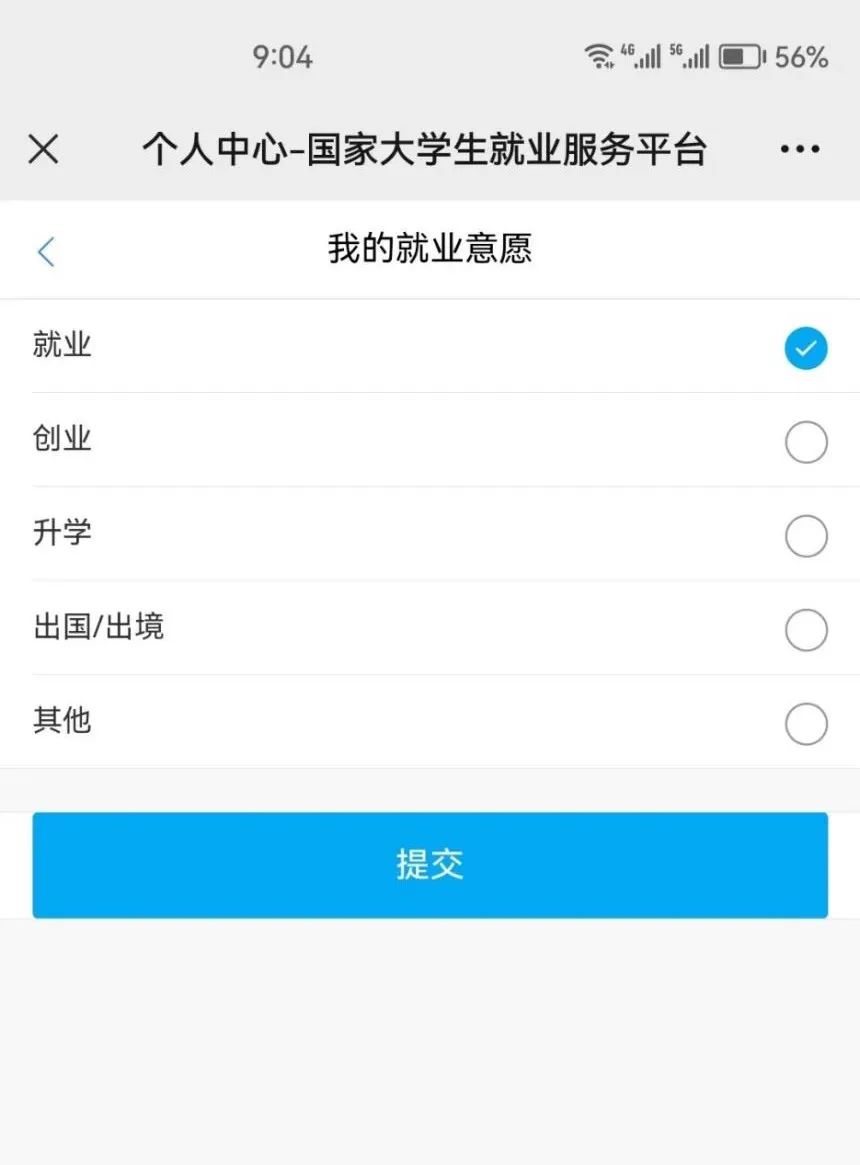Collapse this page using the left chevron

[x=46, y=252]
